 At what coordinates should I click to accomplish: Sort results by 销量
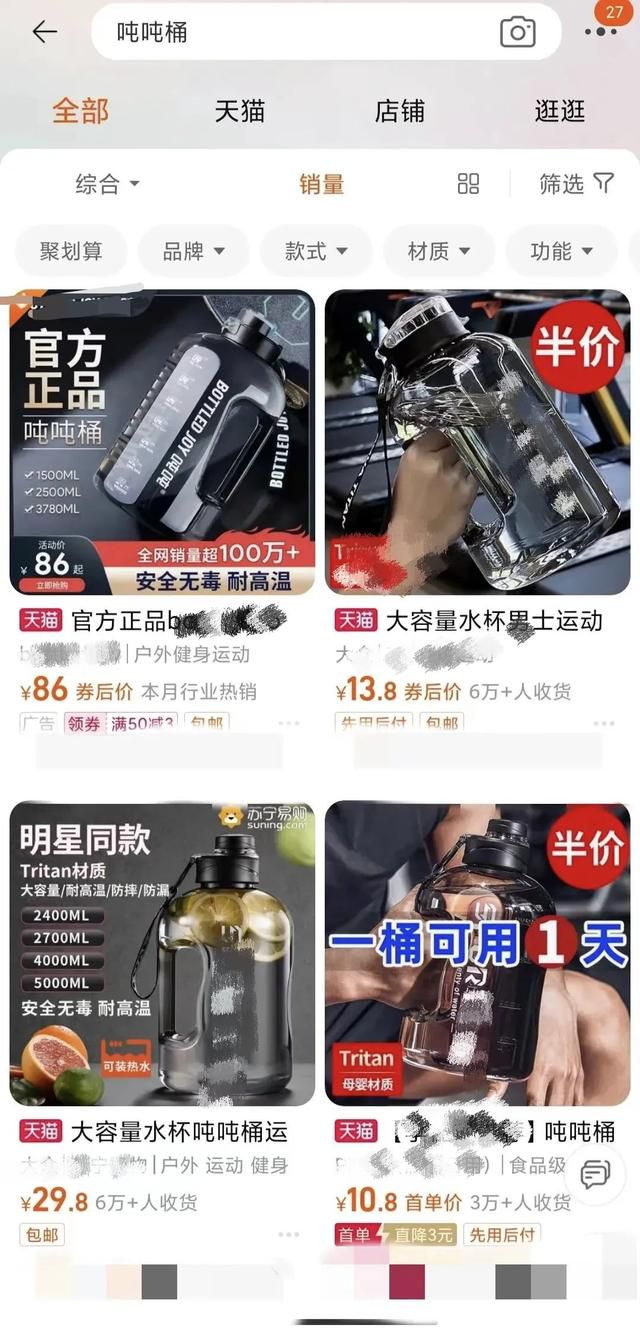coord(322,184)
